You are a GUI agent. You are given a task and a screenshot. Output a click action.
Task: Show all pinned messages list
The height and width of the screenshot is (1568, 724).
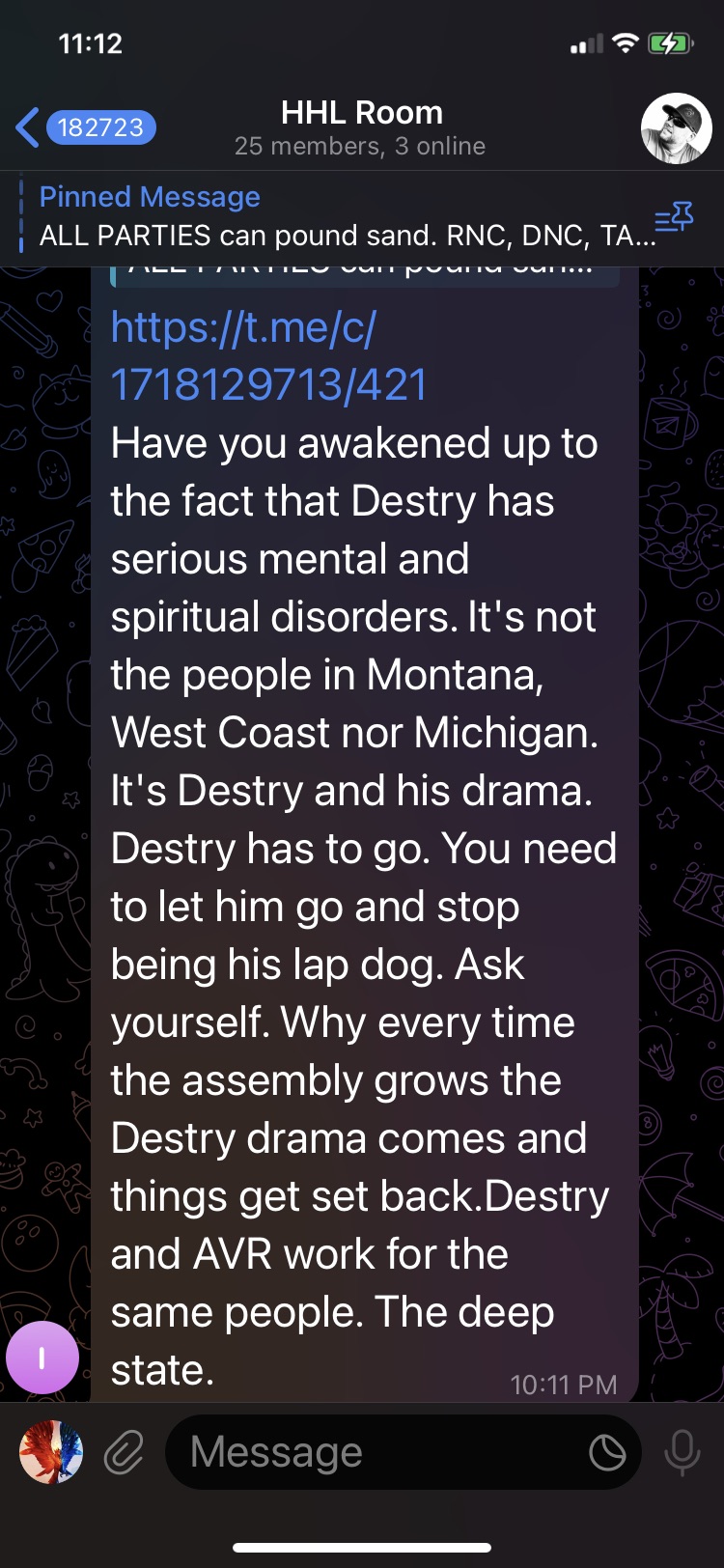674,218
